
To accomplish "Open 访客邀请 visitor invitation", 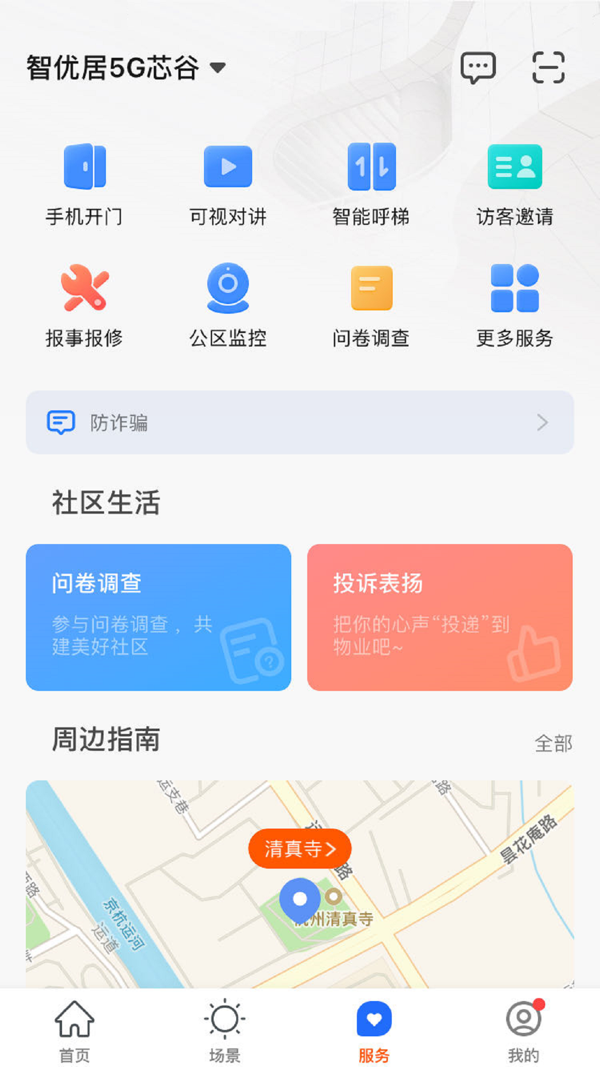I will coord(514,184).
